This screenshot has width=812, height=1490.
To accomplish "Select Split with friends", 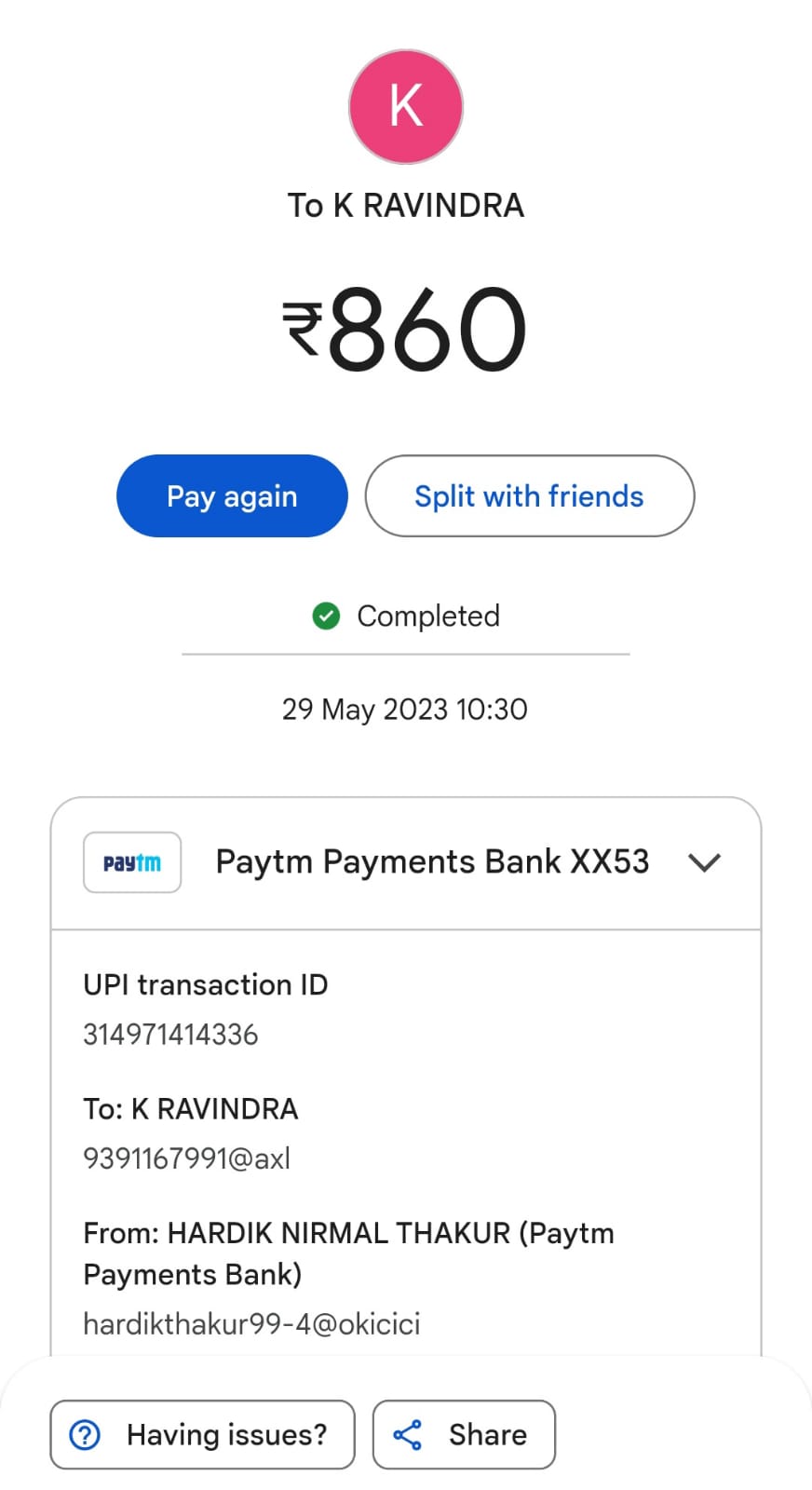I will (x=529, y=496).
